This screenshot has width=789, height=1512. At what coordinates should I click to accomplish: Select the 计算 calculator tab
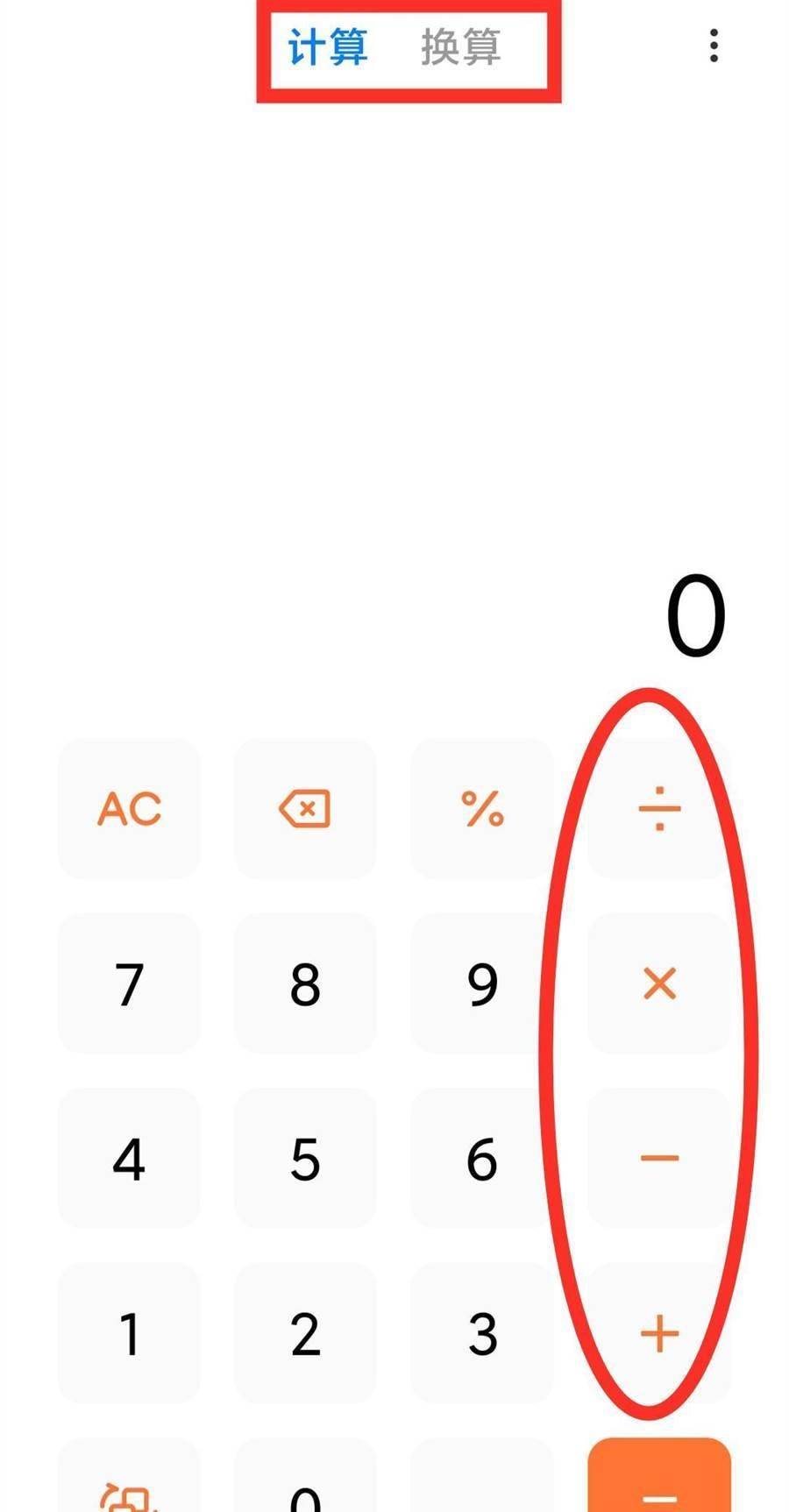point(328,46)
